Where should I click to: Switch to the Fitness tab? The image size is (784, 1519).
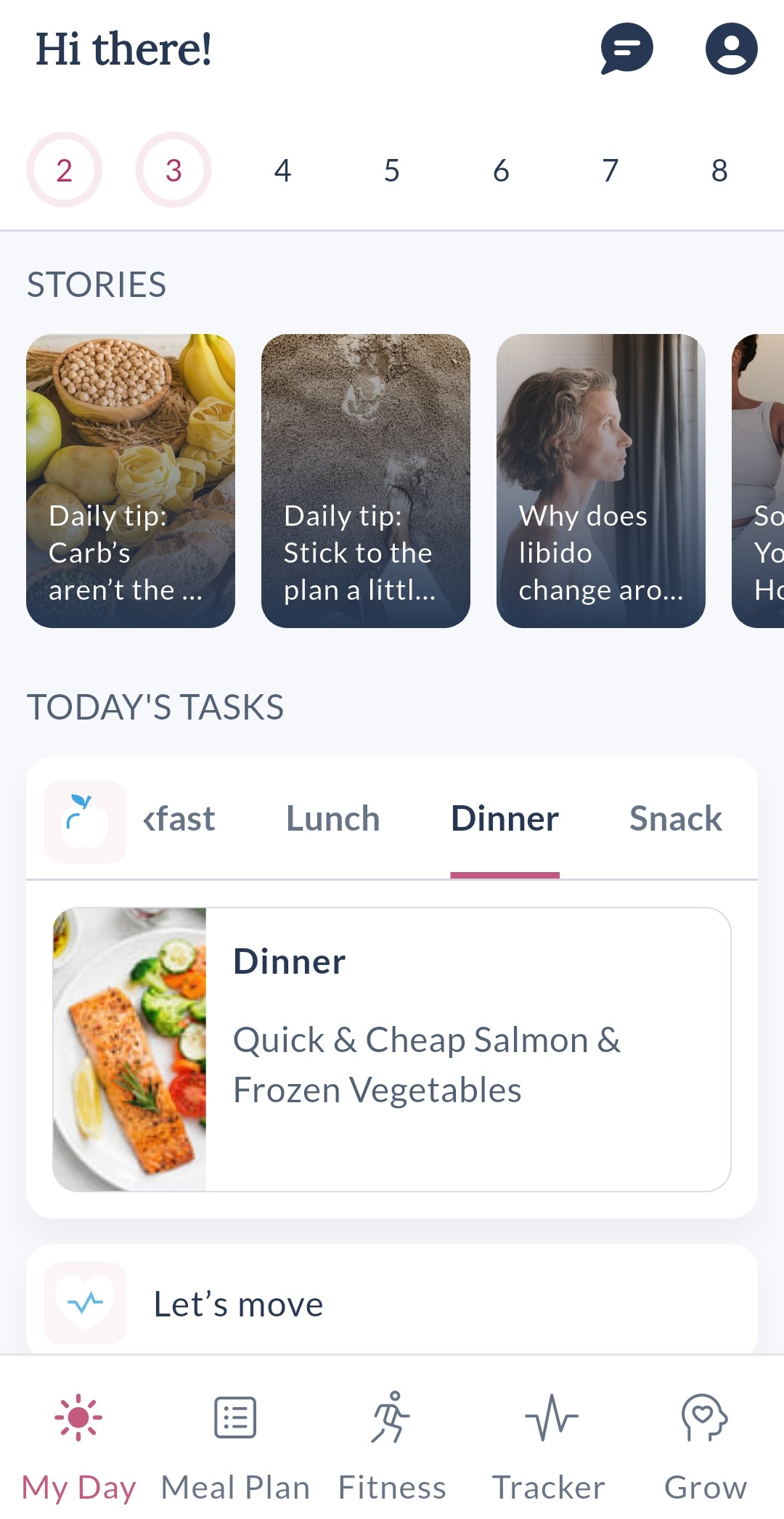point(392,1443)
